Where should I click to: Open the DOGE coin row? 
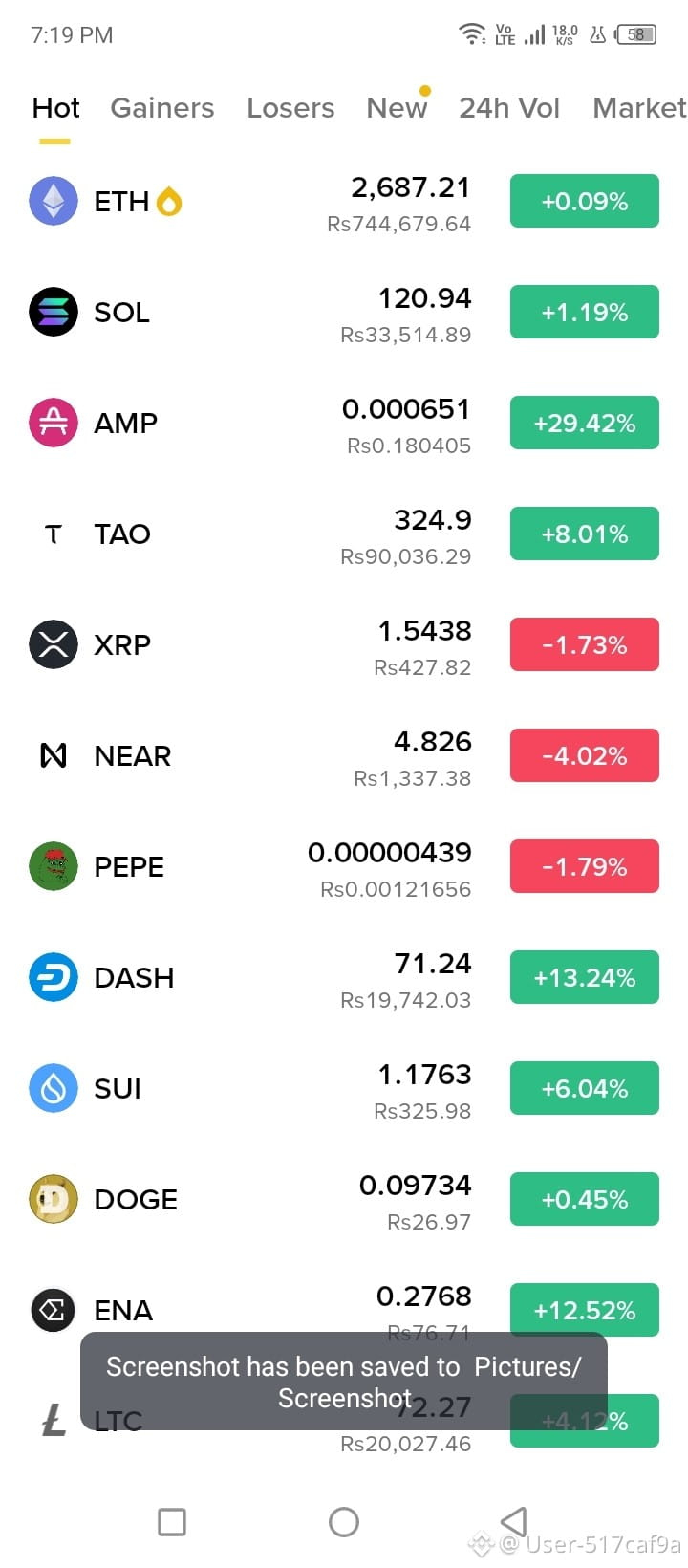[344, 1200]
